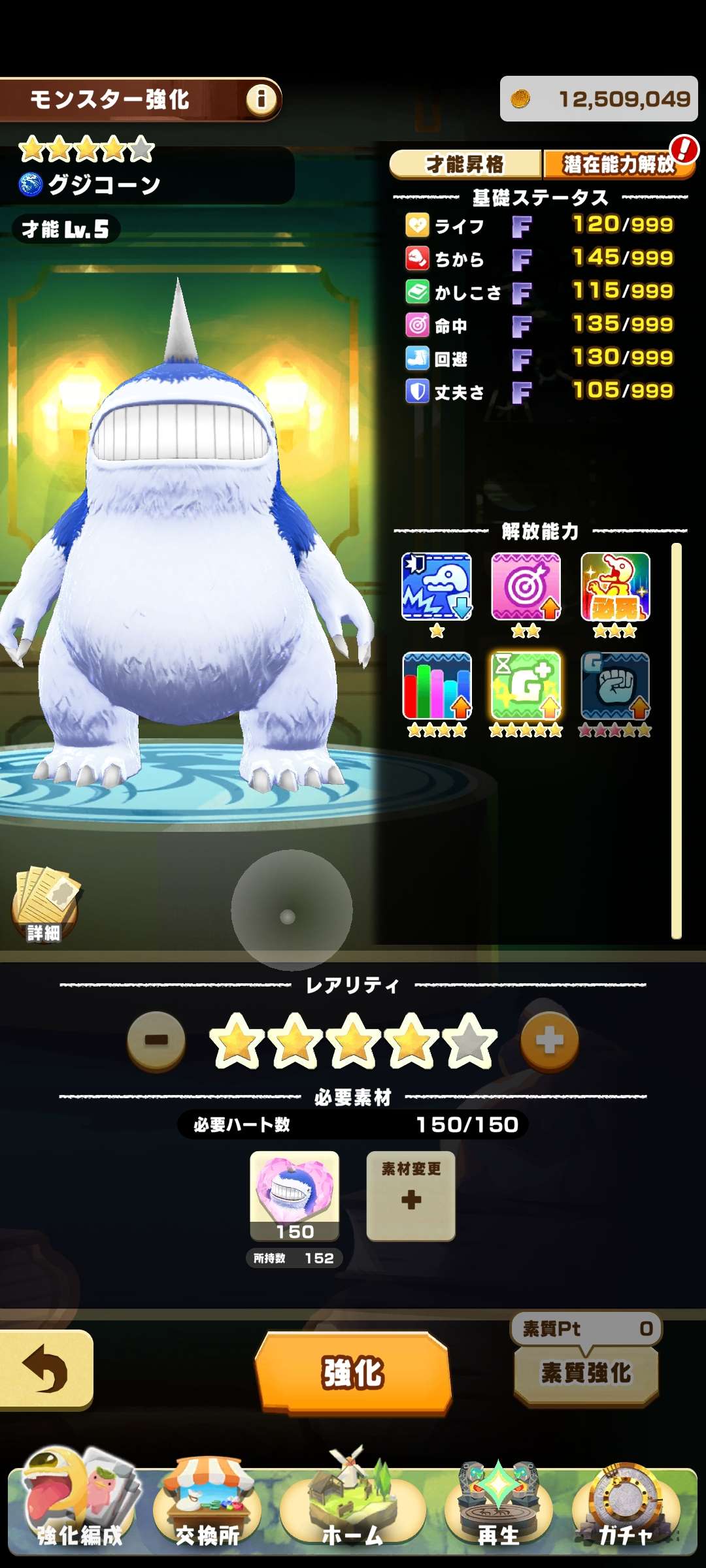Tap the orange 強化 button

click(x=353, y=1372)
